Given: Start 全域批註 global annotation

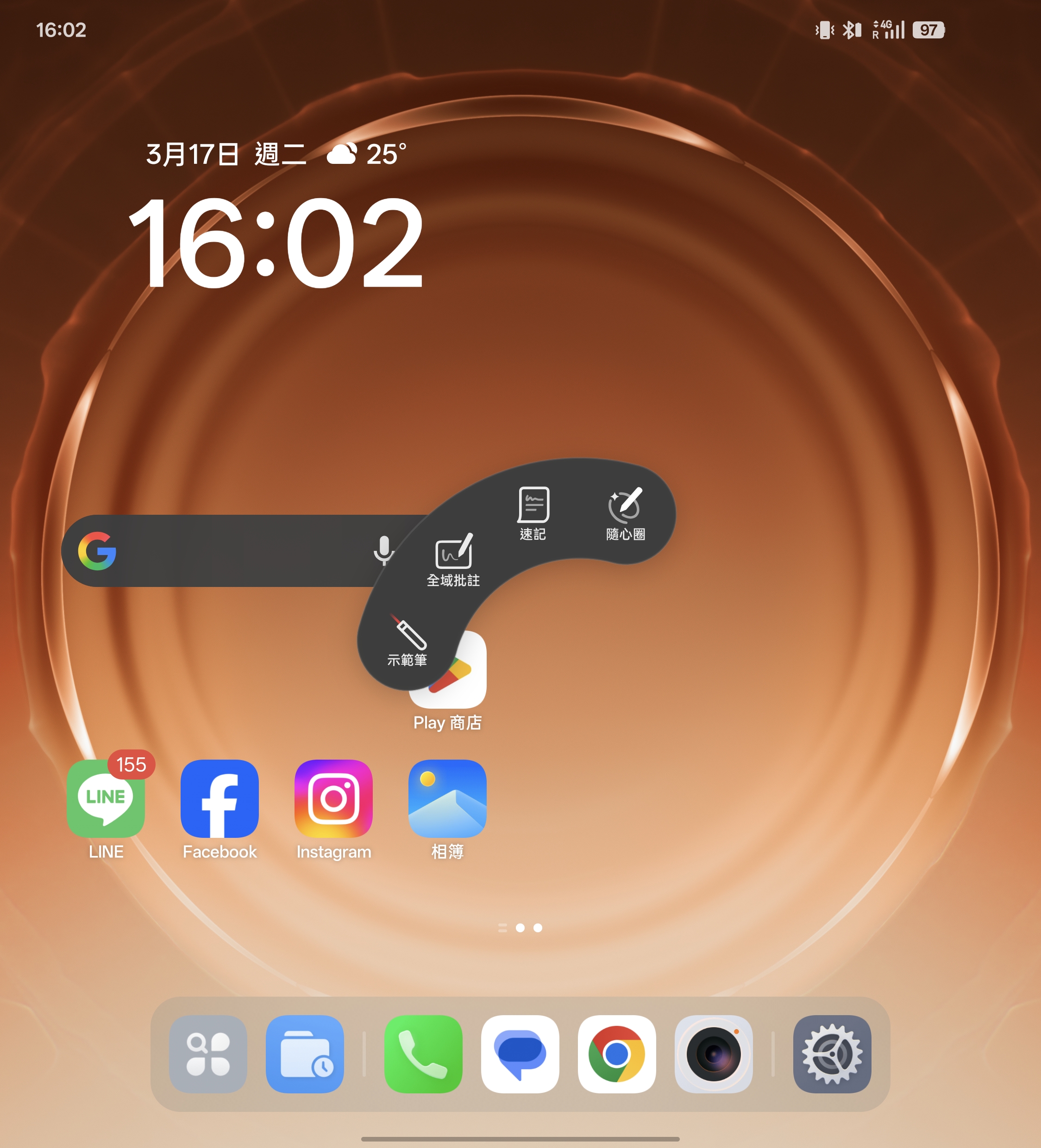Looking at the screenshot, I should [453, 559].
